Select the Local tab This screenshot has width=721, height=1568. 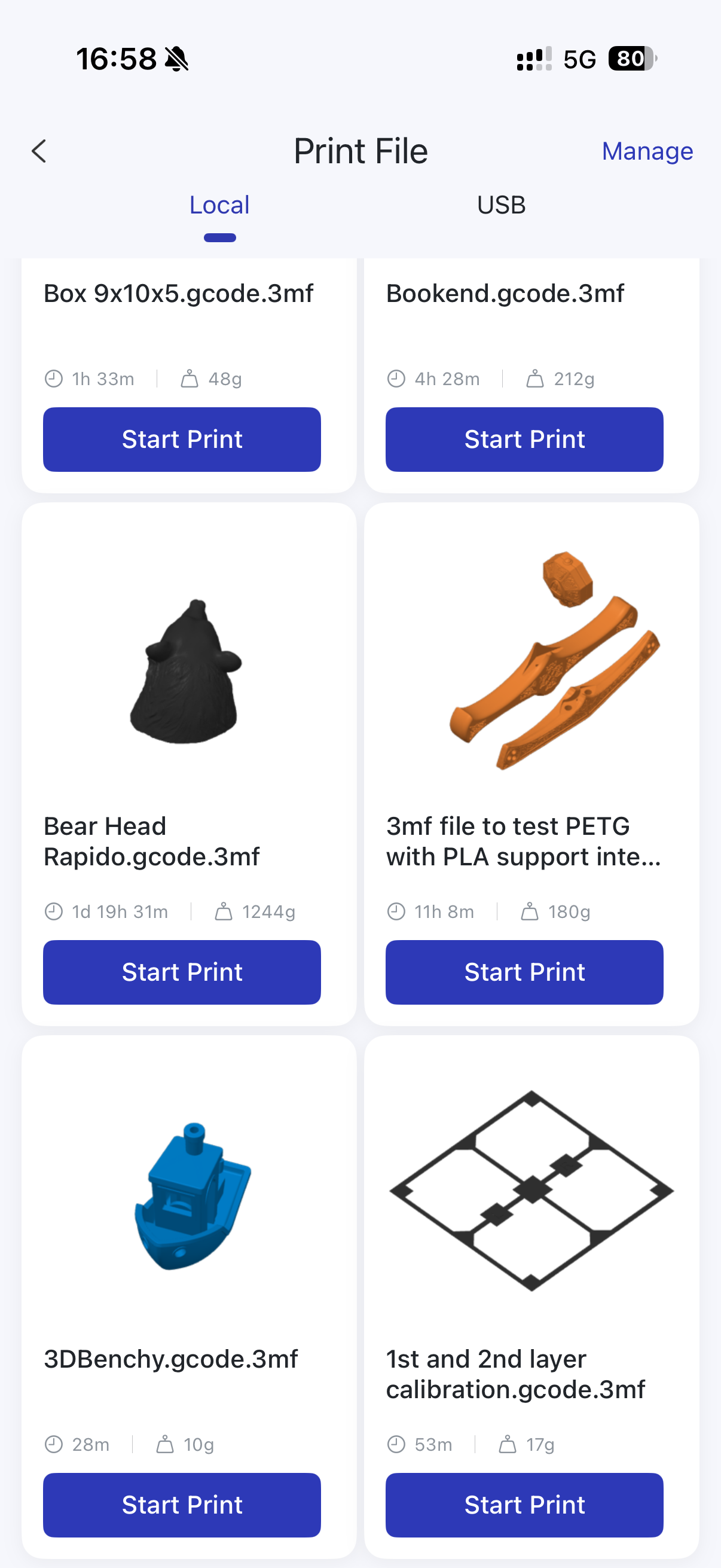coord(219,205)
